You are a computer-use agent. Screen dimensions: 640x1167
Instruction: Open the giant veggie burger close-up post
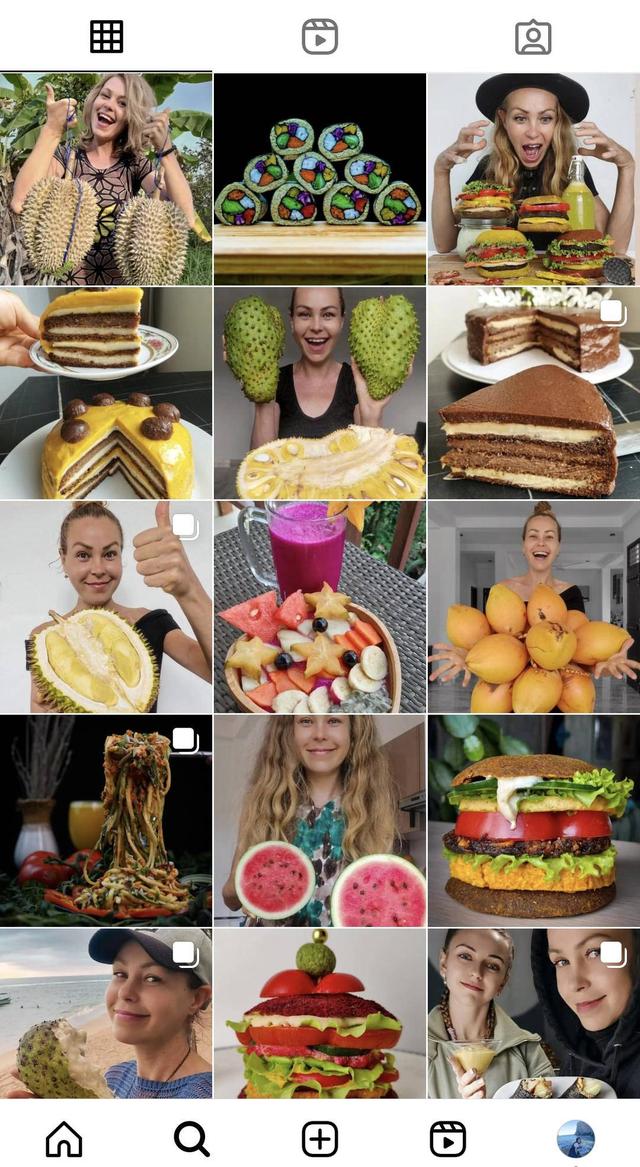tap(534, 821)
